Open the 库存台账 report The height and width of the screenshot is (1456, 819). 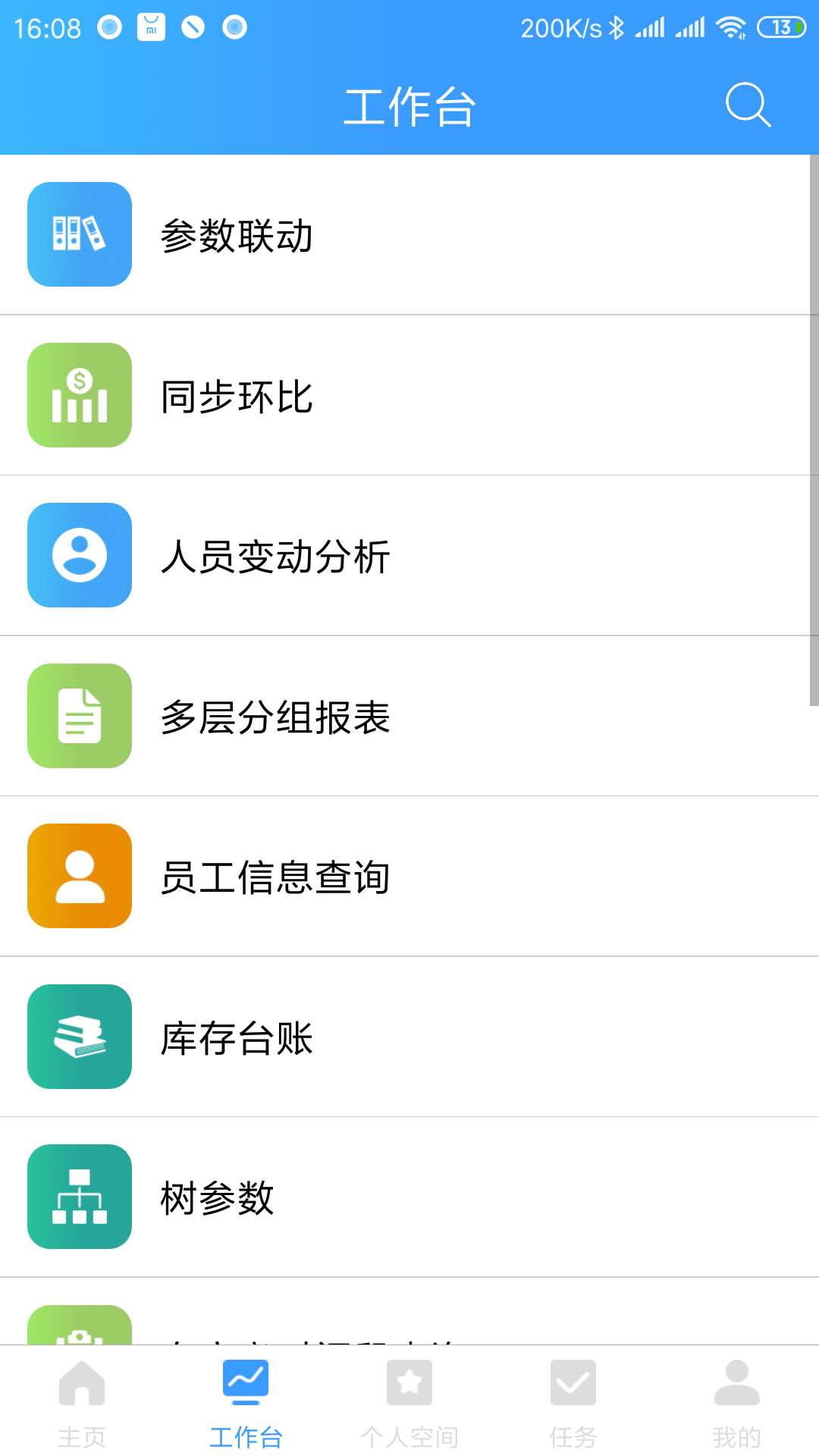pyautogui.click(x=303, y=1037)
